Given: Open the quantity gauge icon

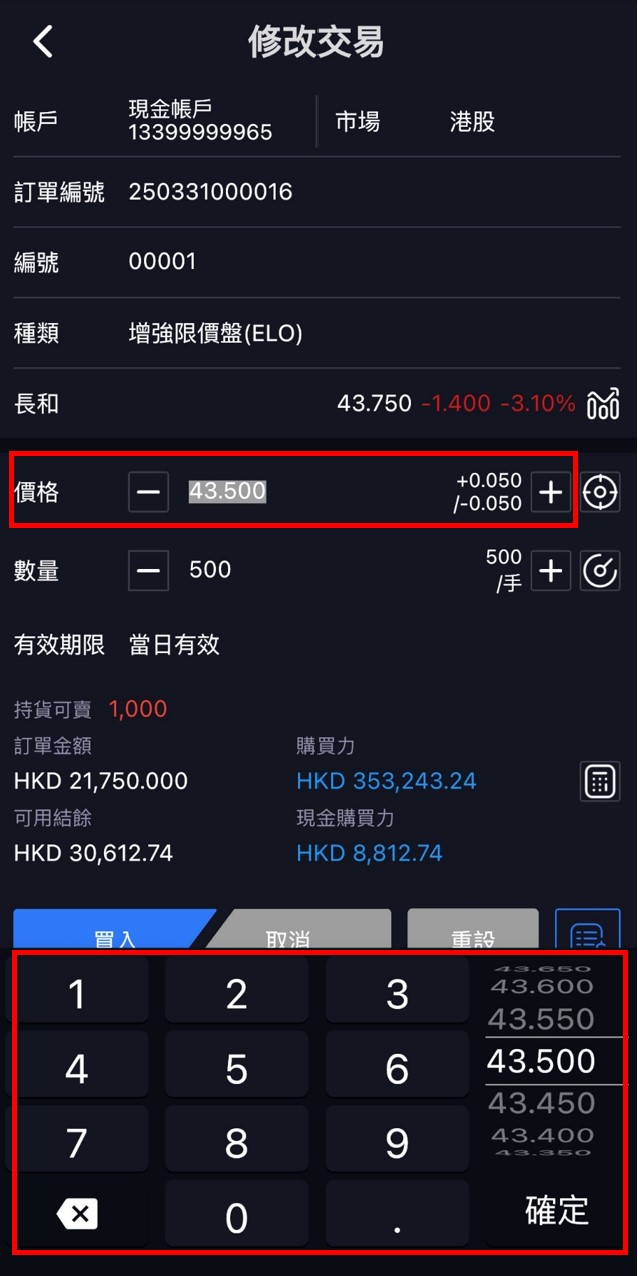Looking at the screenshot, I should point(600,570).
